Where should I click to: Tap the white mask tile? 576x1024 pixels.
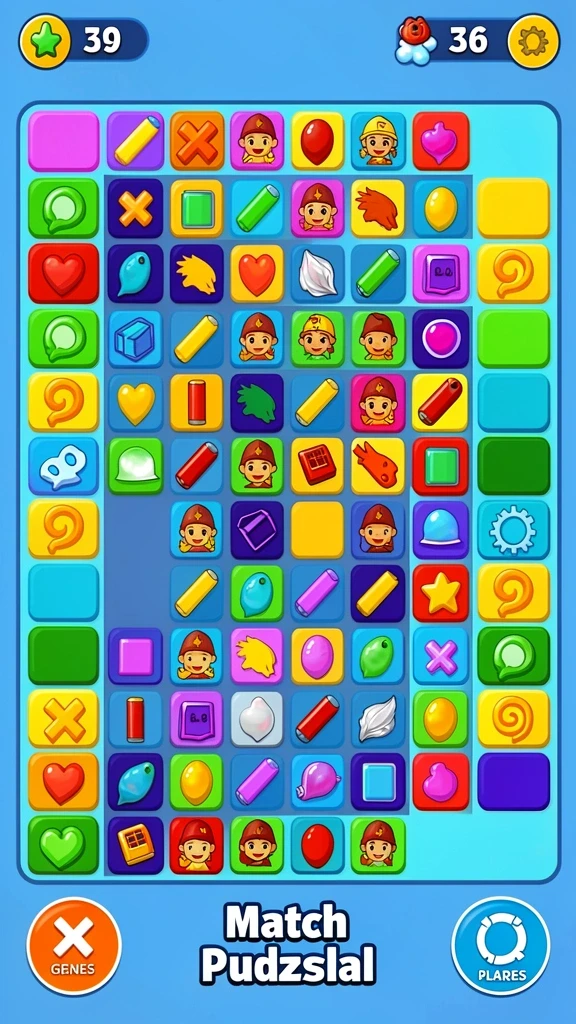[63, 466]
